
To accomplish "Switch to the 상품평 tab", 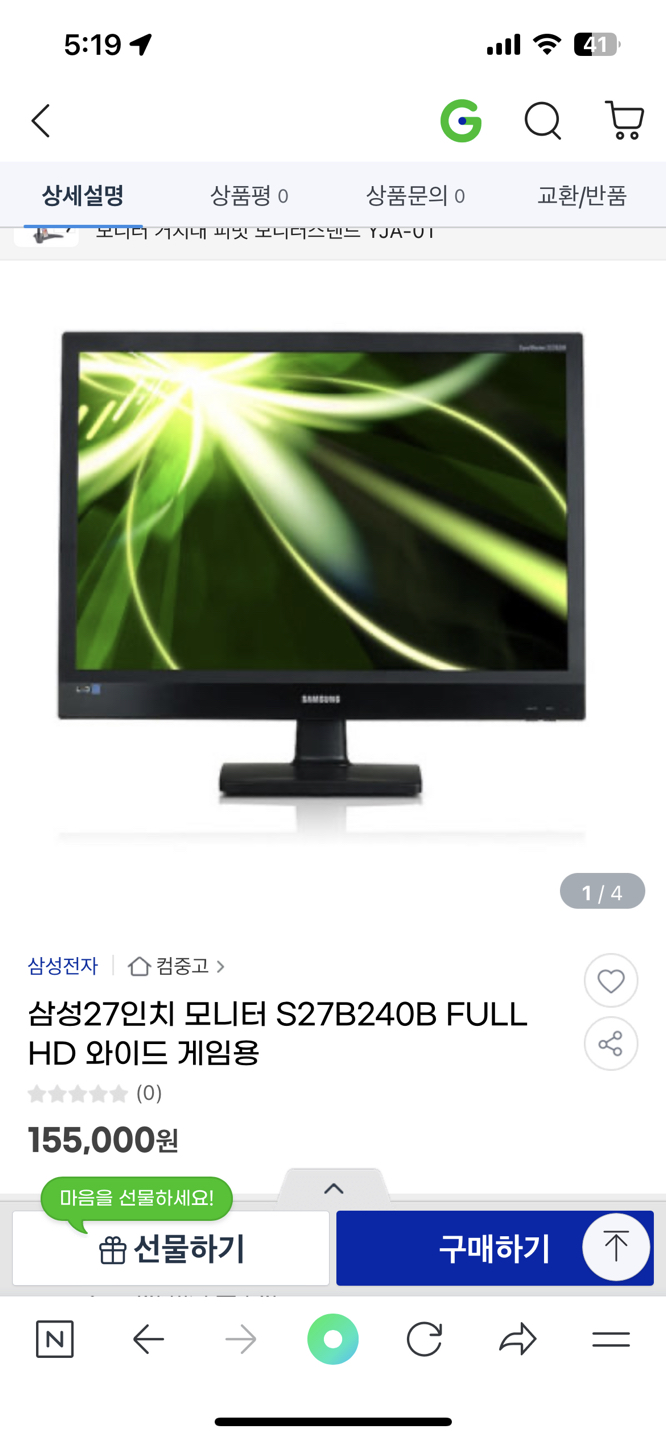I will [x=249, y=196].
